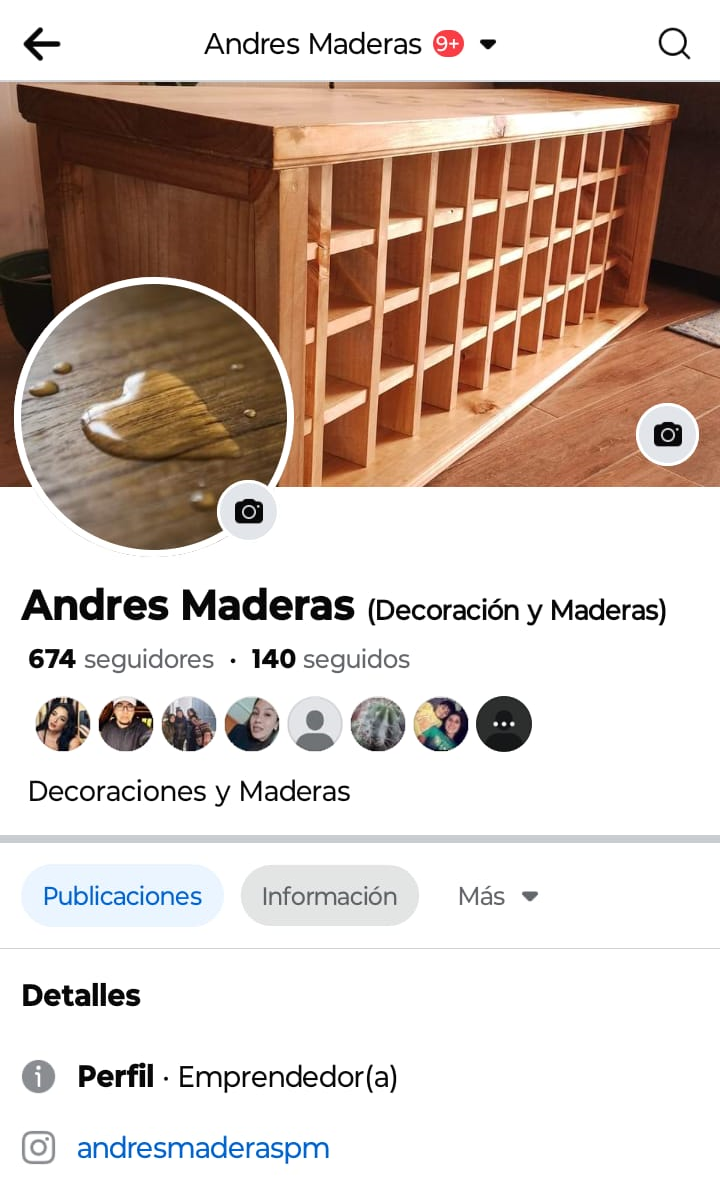Screen dimensions: 720x1192
Task: Click the camera icon on the profile picture
Action: 248,511
